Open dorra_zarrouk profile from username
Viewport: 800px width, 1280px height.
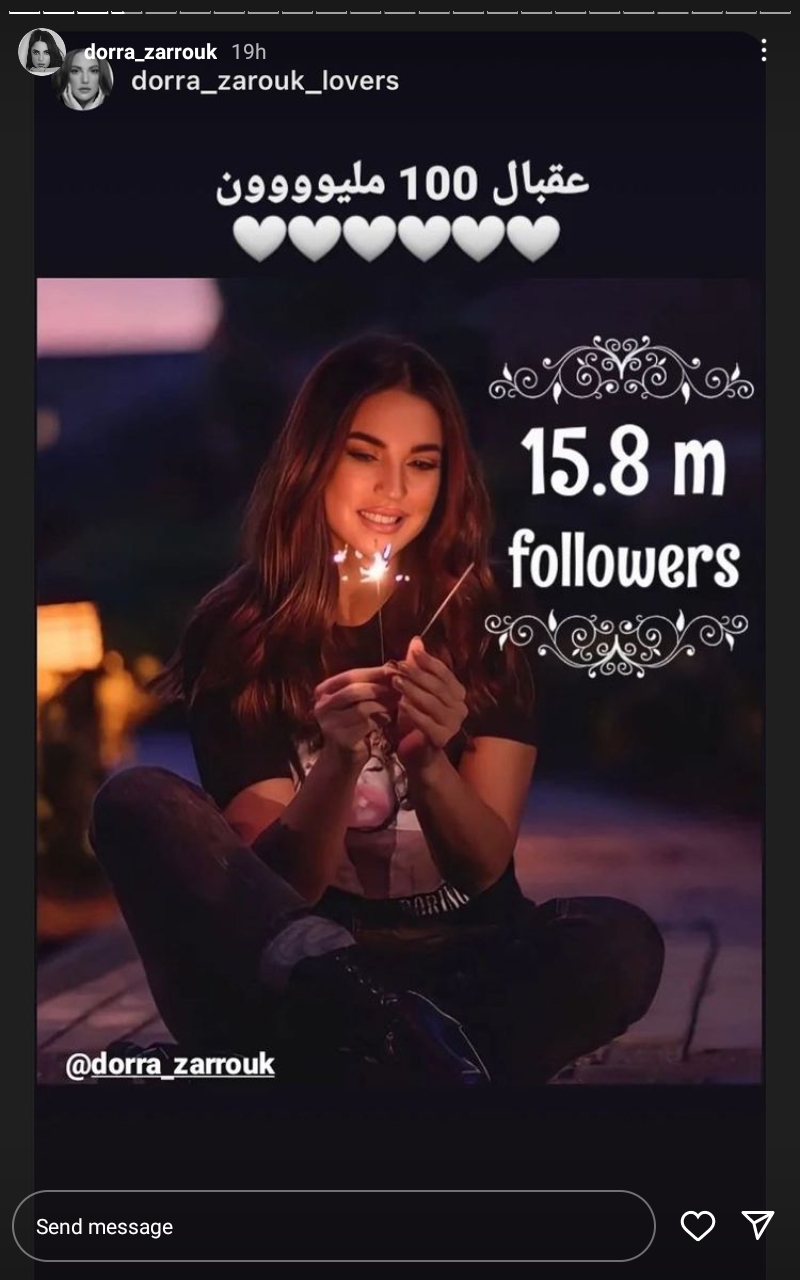(x=150, y=52)
